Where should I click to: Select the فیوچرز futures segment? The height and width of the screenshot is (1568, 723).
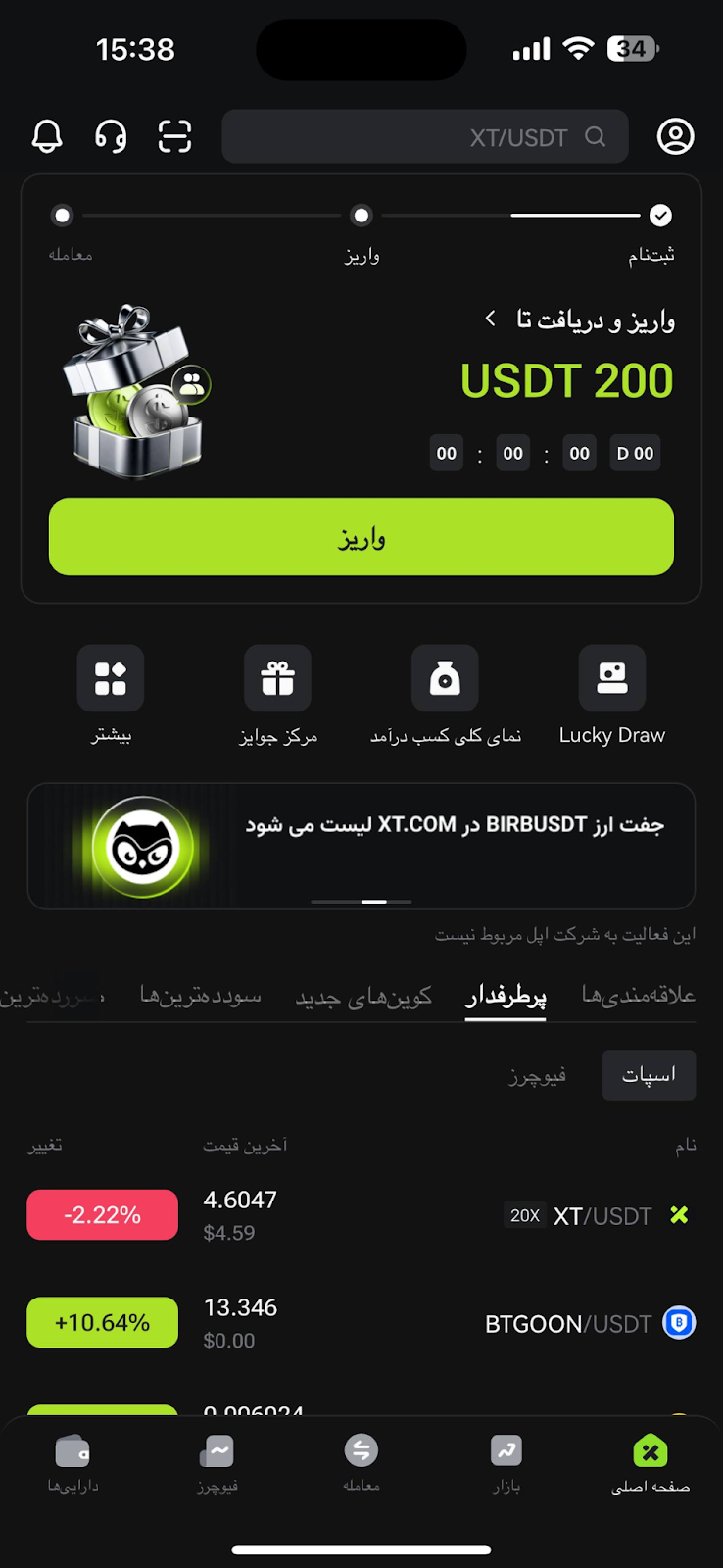(537, 1075)
